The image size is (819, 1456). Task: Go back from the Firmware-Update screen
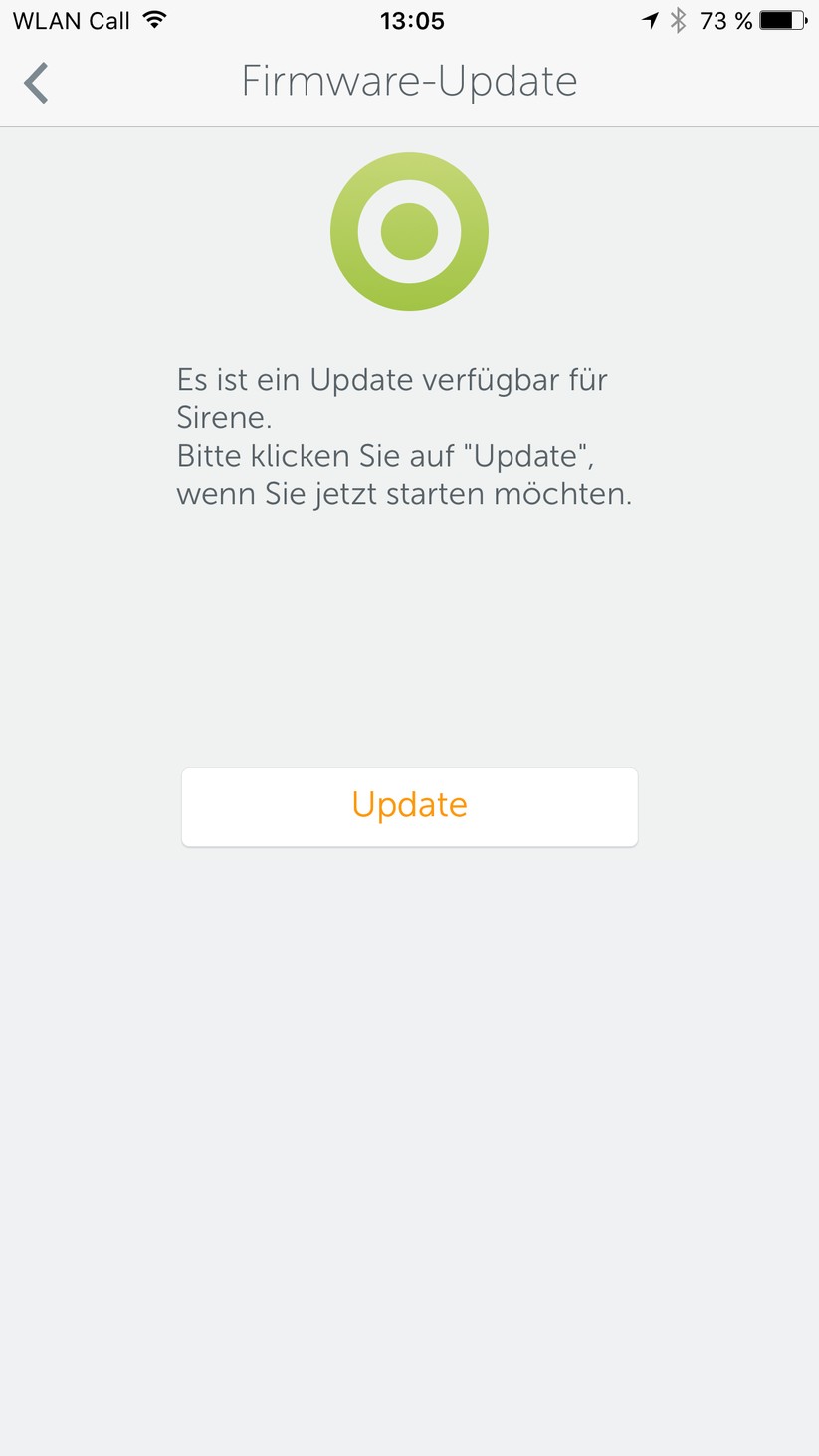tap(37, 83)
